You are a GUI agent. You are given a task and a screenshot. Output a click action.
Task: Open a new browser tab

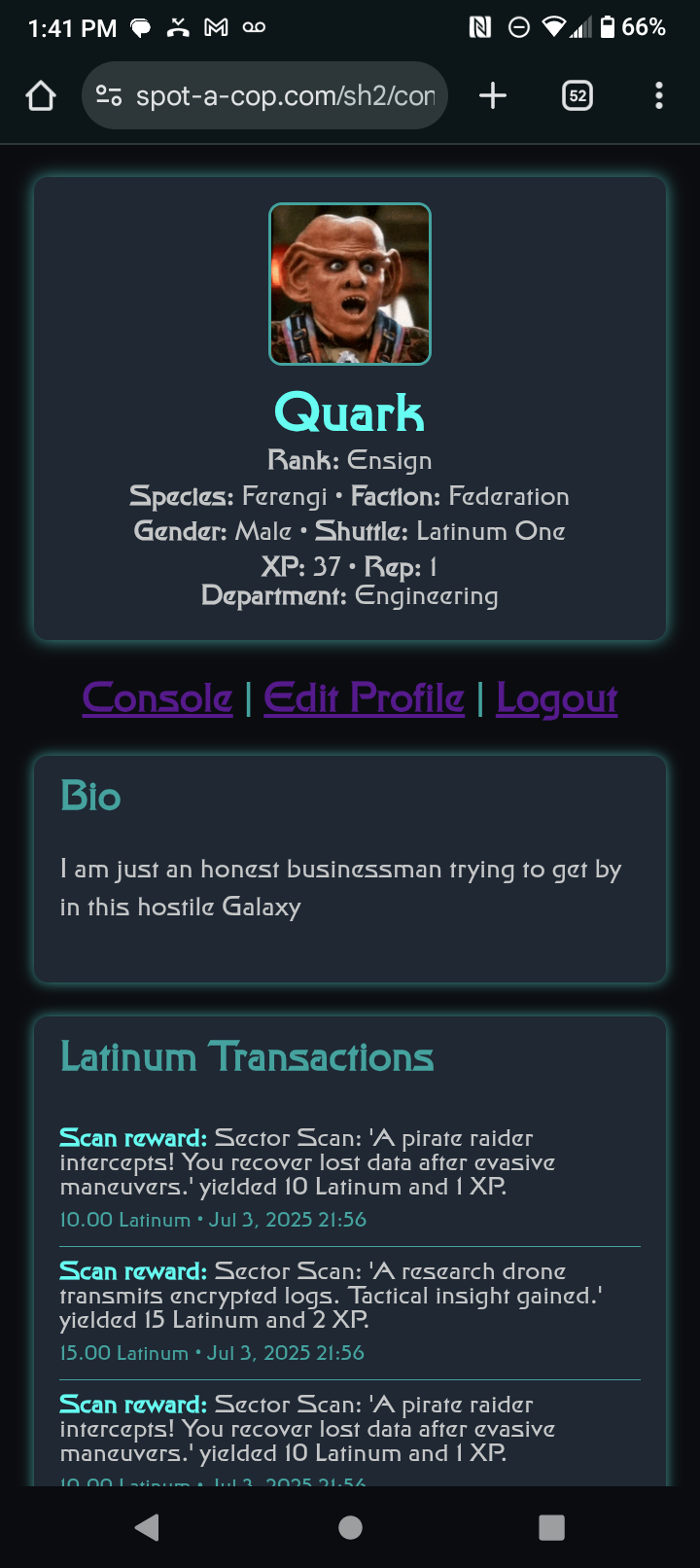point(493,95)
